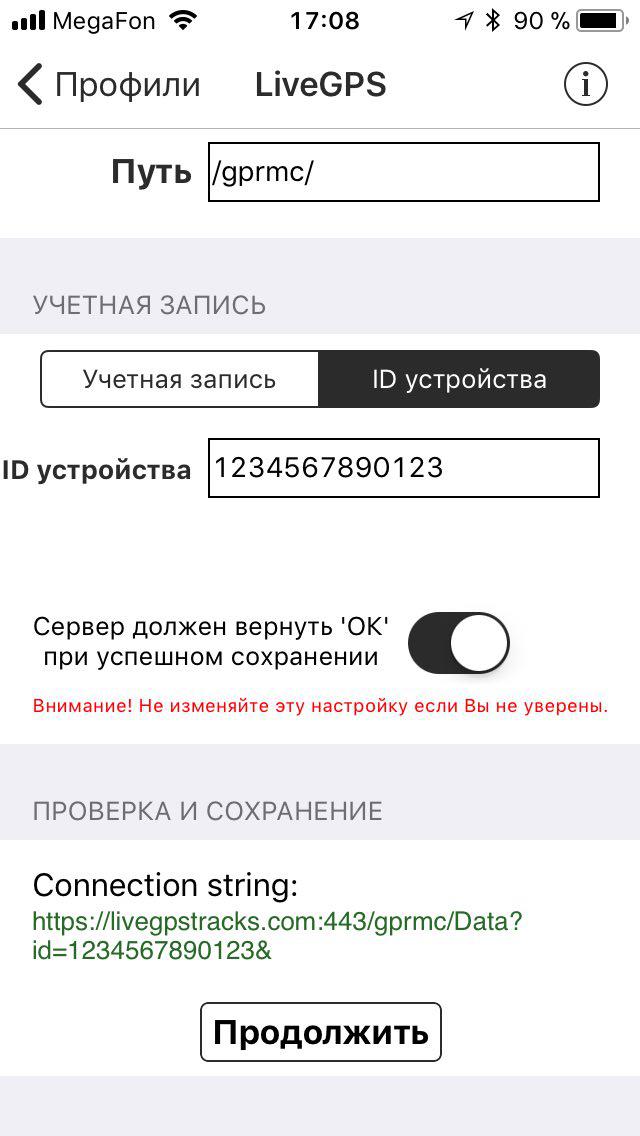Open the info icon
This screenshot has height=1136, width=640.
point(585,85)
